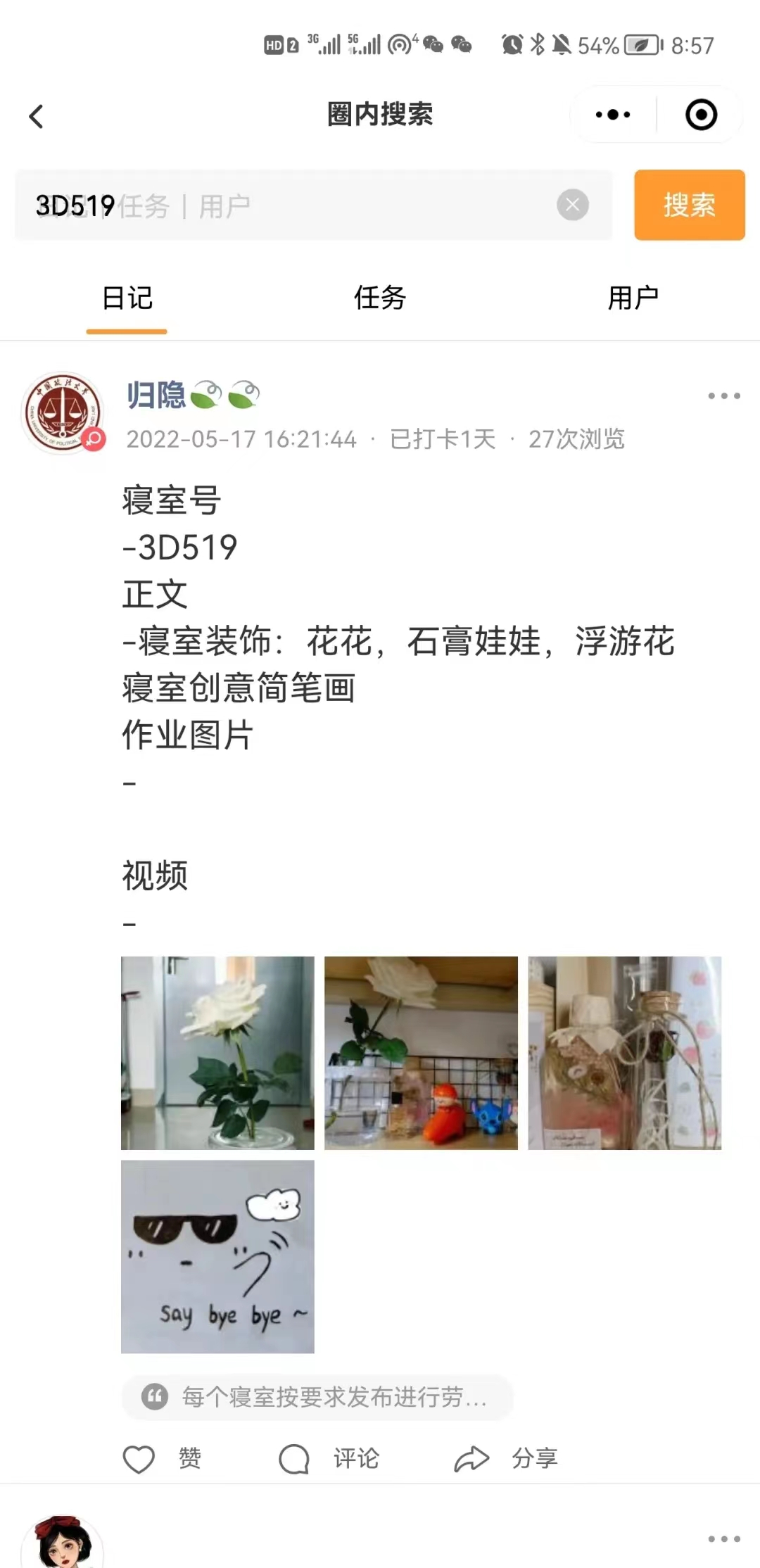Open overflow menu on 归隐's post
Screen dimensions: 760x1568
[x=723, y=396]
